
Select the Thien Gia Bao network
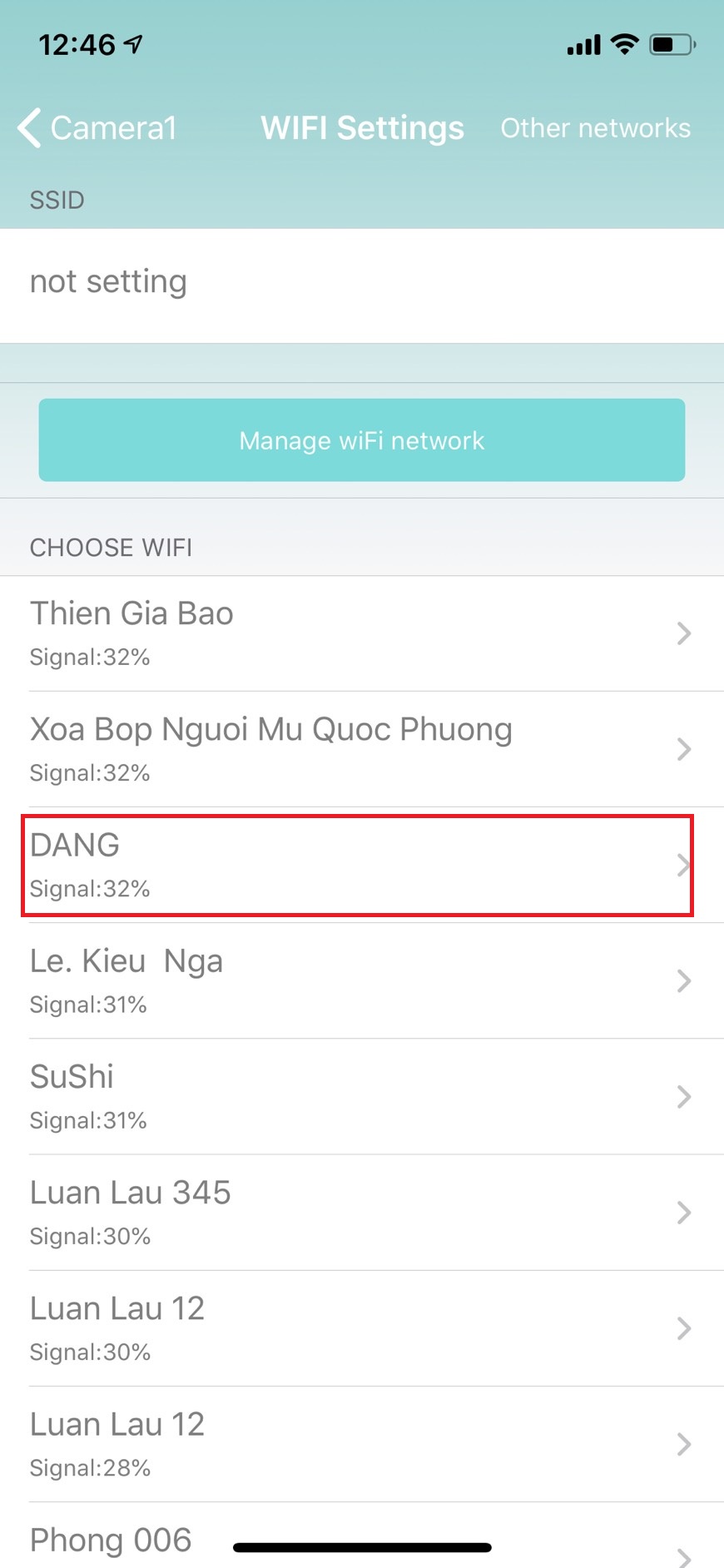362,633
